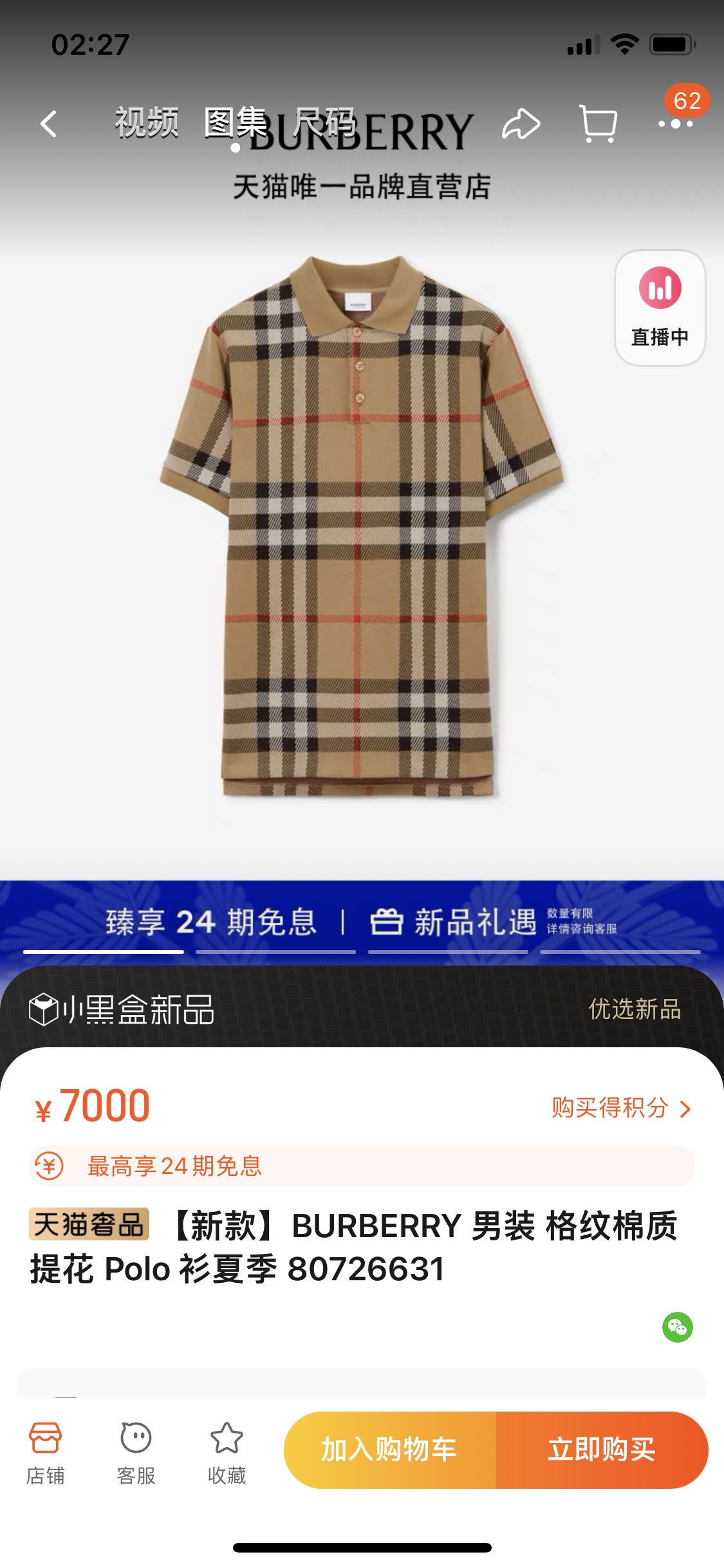Tap 加入购物车 to add to cart
The height and width of the screenshot is (1568, 724).
click(x=389, y=1450)
